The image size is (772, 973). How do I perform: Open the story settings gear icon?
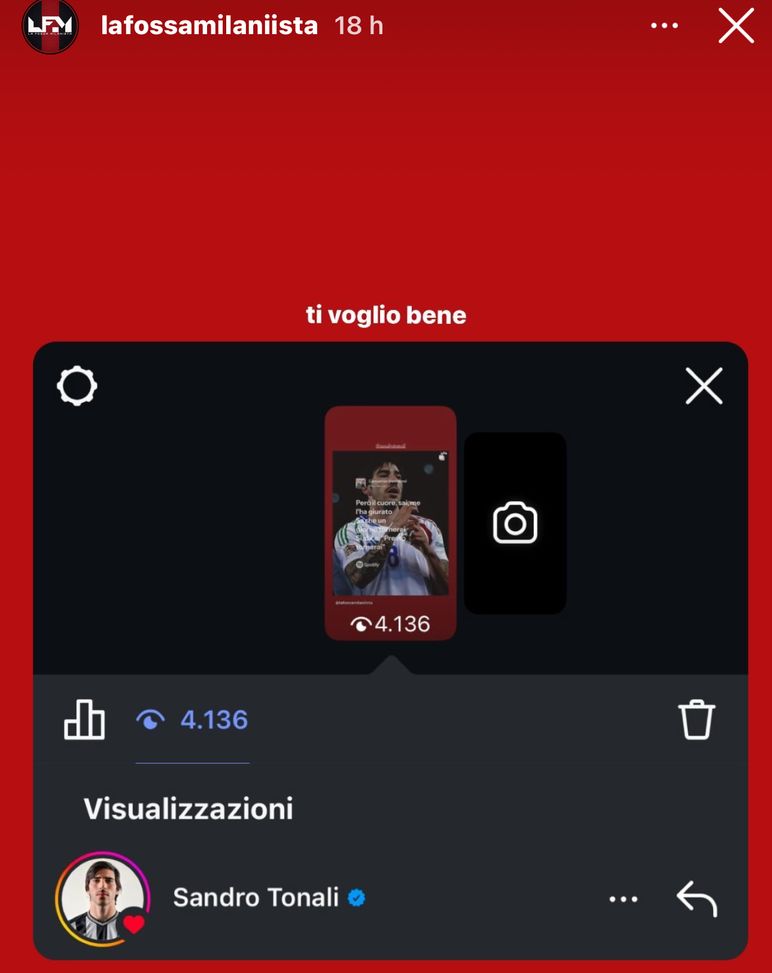[77, 385]
